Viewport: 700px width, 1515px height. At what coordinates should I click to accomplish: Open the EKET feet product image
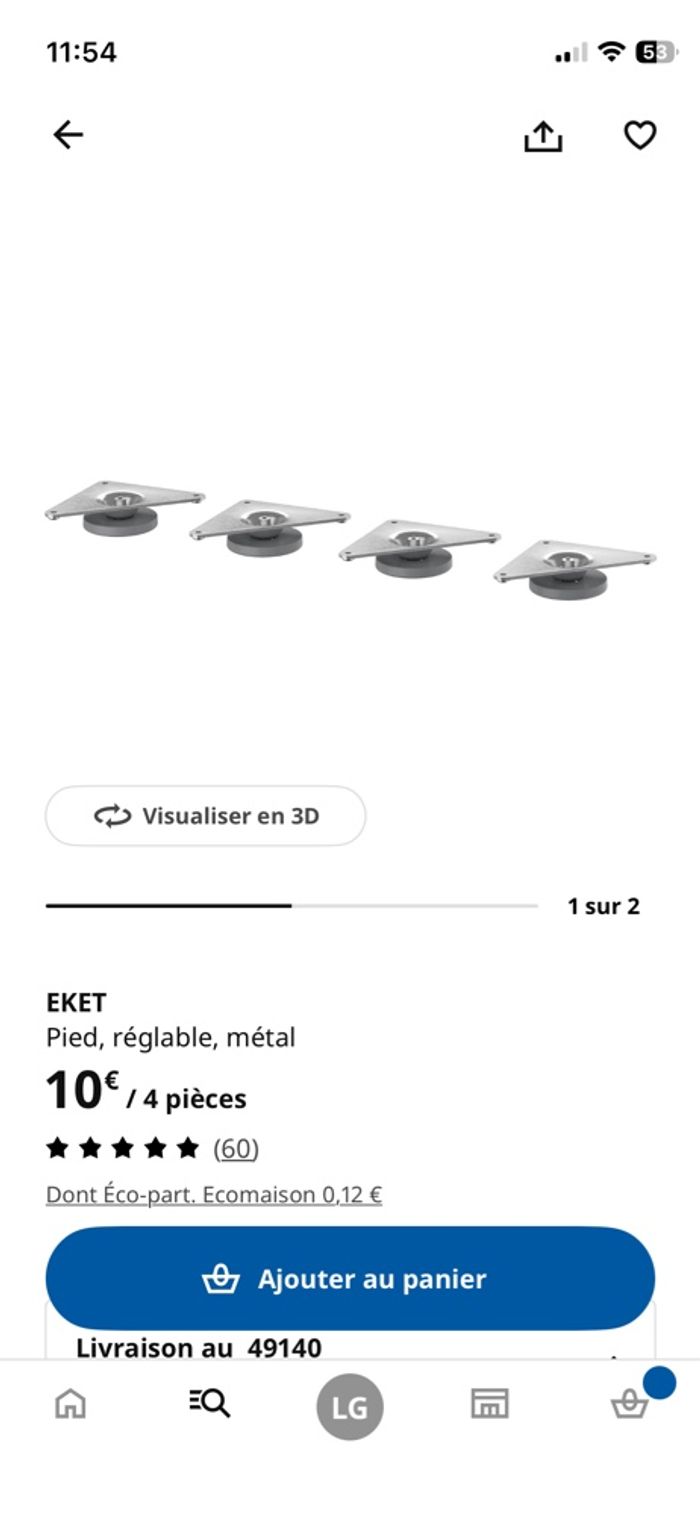350,540
